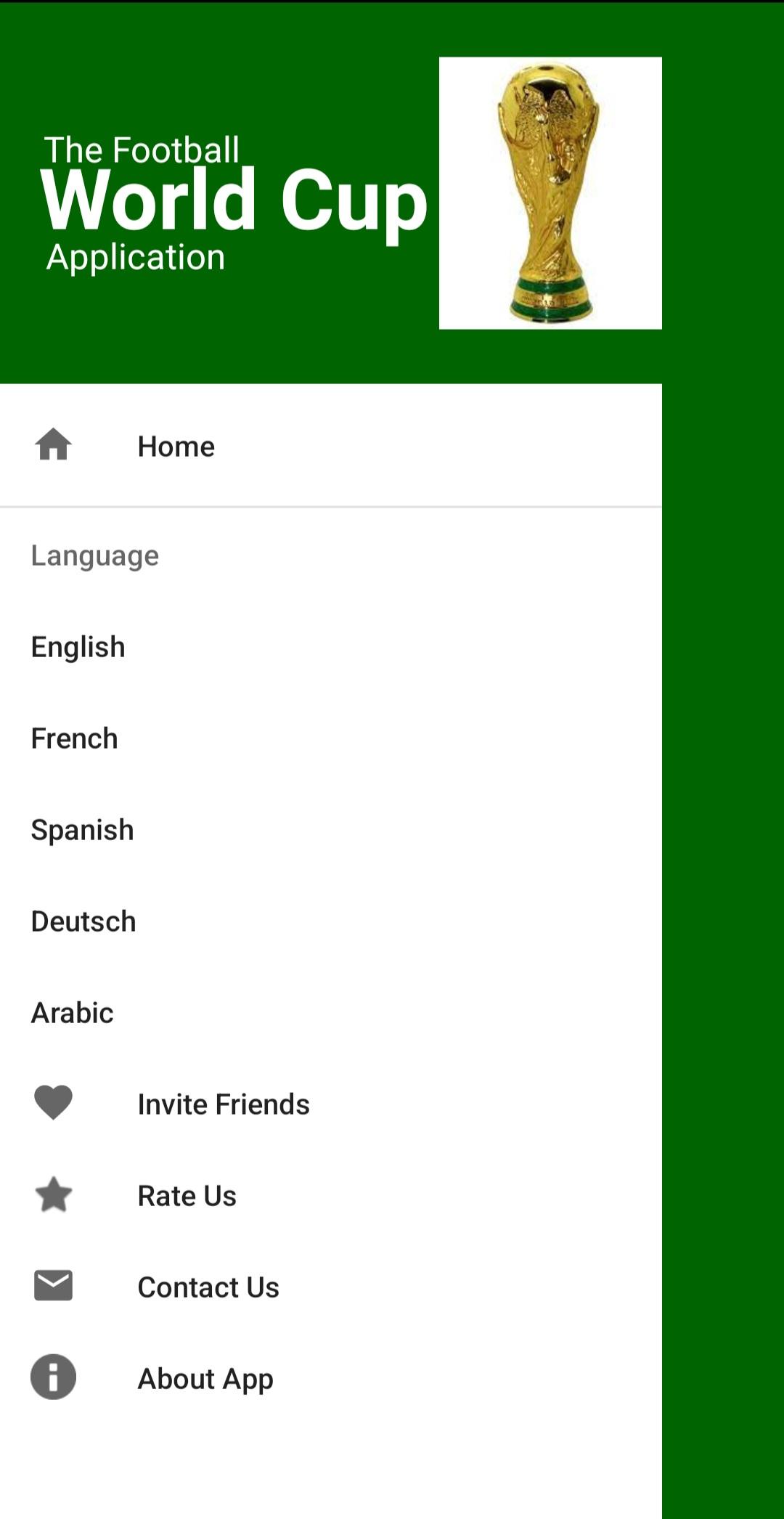Select Deutsch language option

[x=330, y=921]
